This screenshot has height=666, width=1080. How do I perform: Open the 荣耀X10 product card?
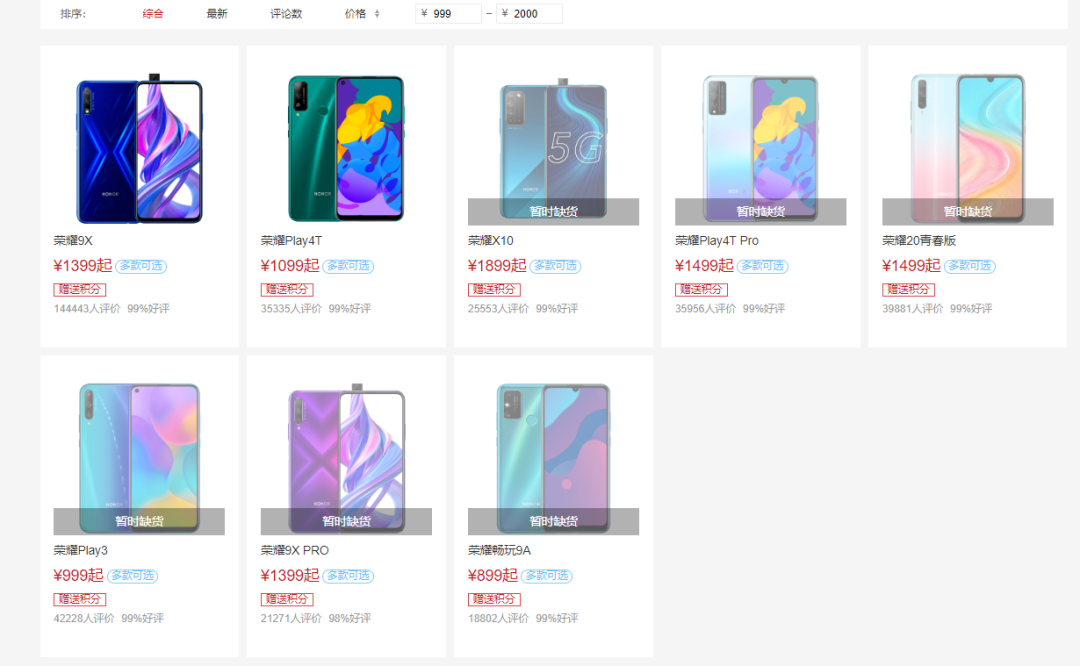tap(553, 196)
